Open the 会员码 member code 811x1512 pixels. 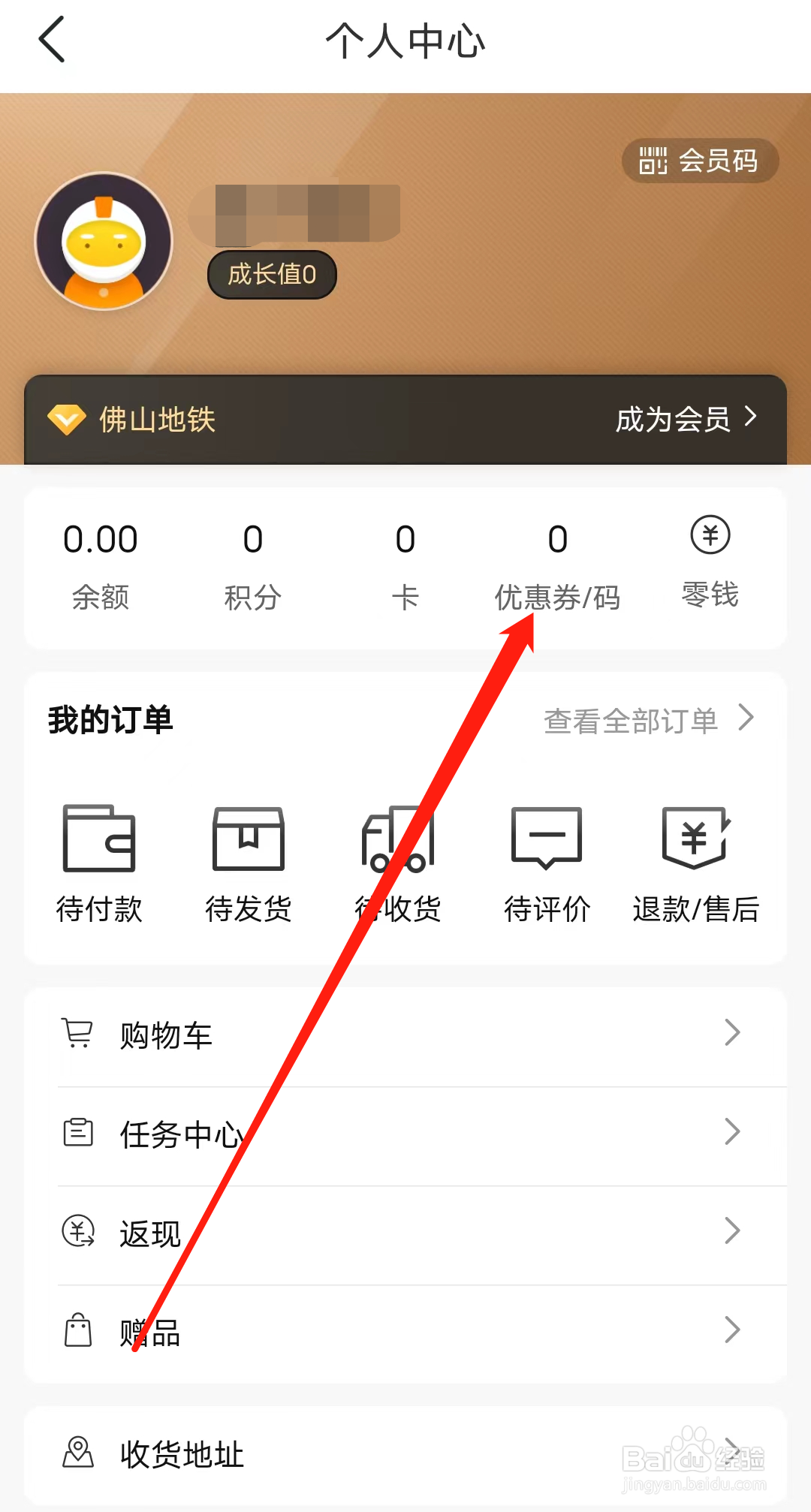point(700,160)
